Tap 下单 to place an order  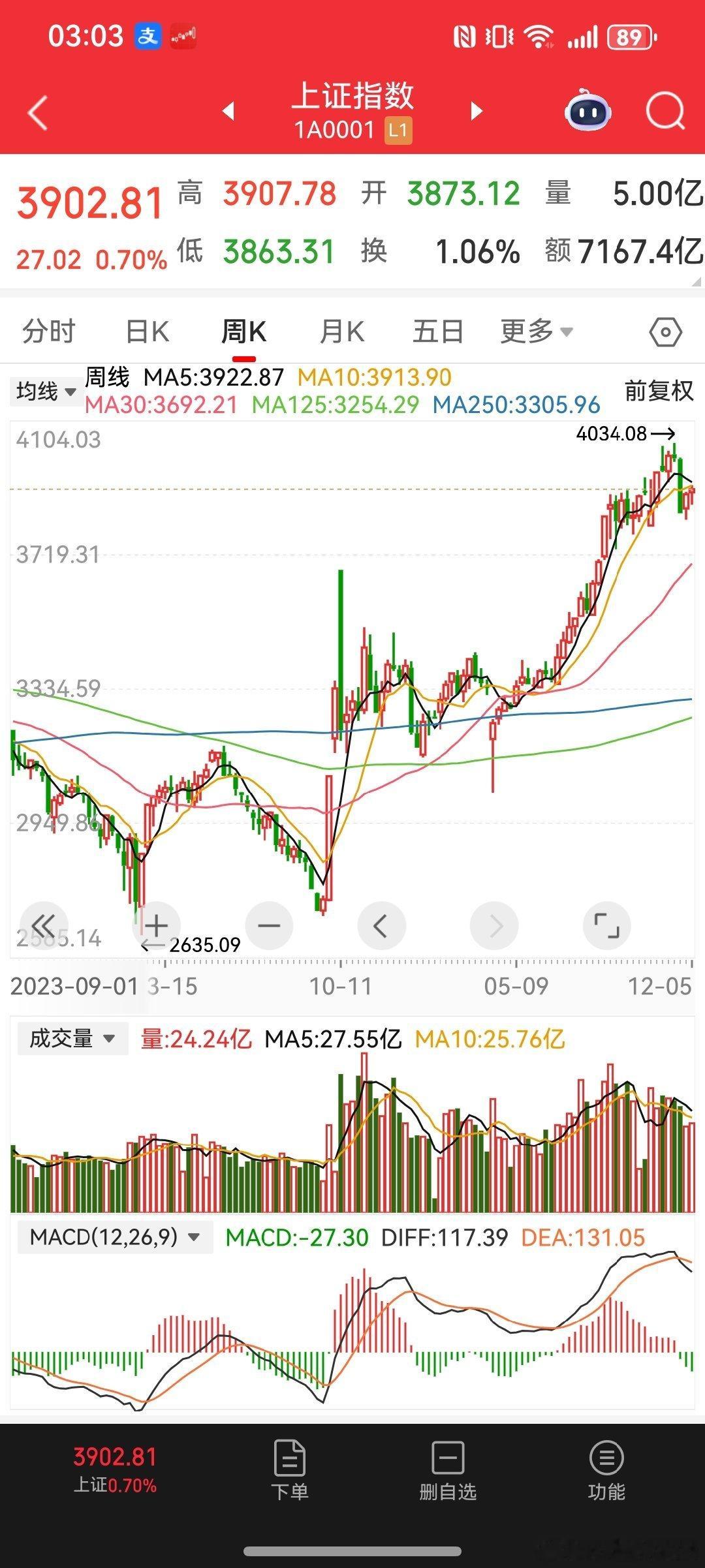290,1468
